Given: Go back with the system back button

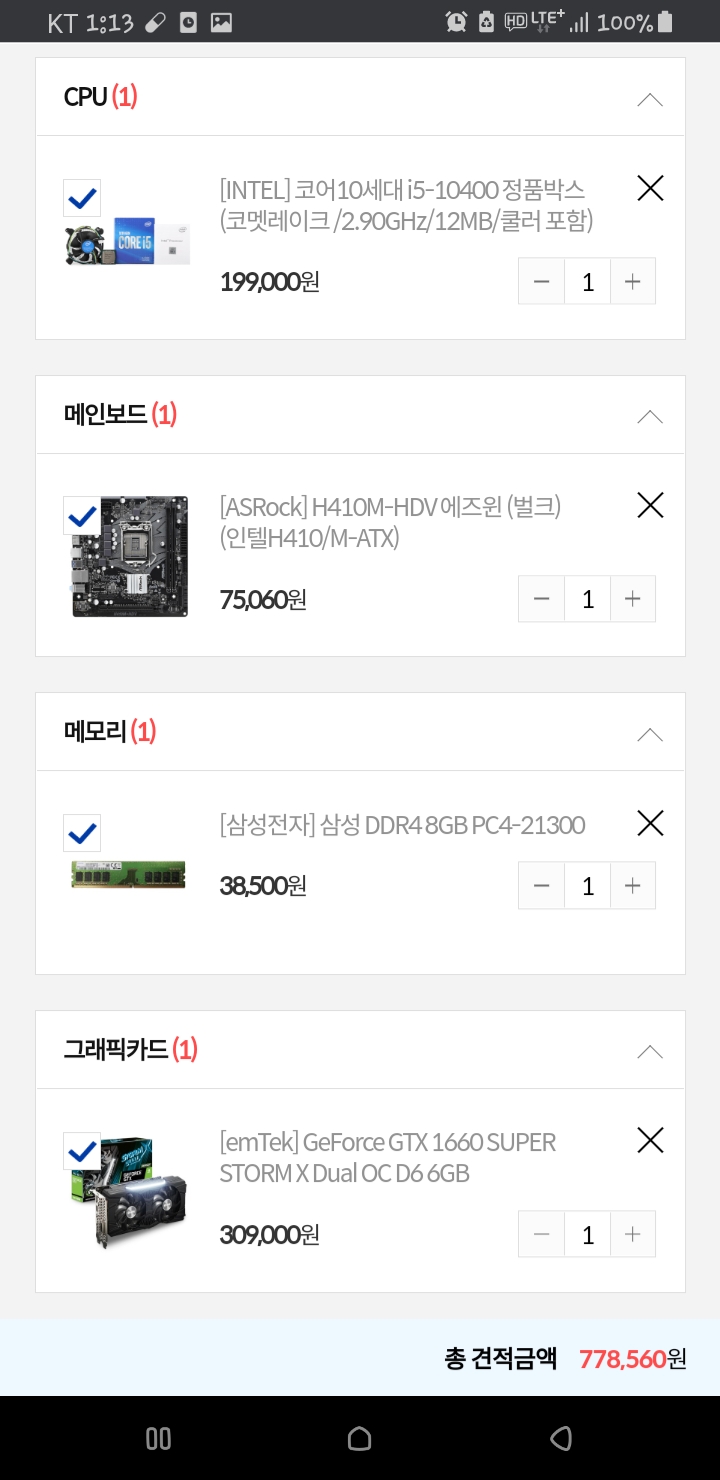Looking at the screenshot, I should 561,1438.
